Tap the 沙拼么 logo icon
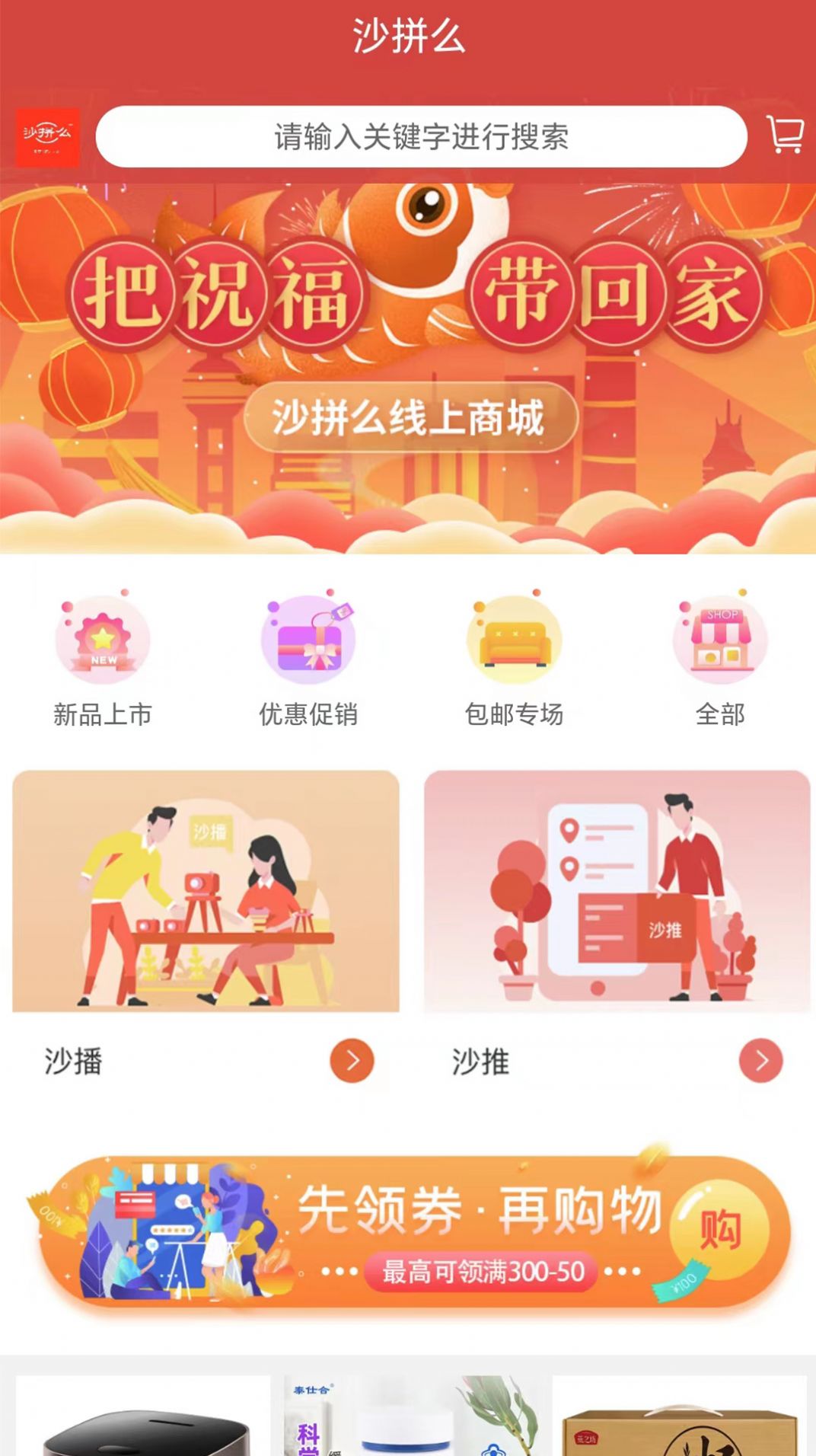Screen dimensions: 816x1456 click(x=46, y=137)
